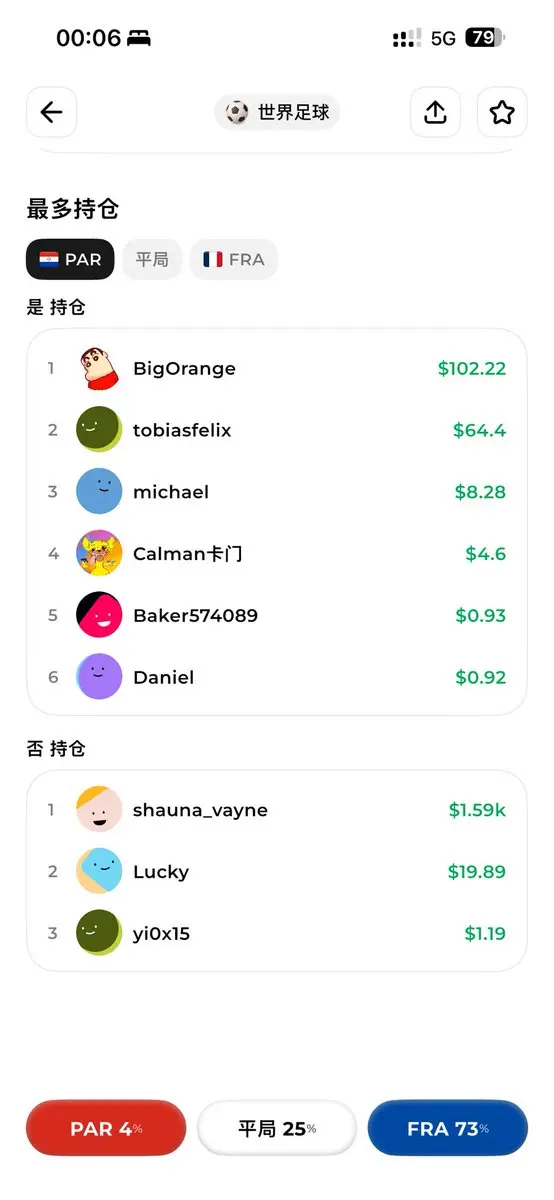Screen dimensions: 554x1200
Task: View tobiasfelix's holder entry
Action: 276,430
